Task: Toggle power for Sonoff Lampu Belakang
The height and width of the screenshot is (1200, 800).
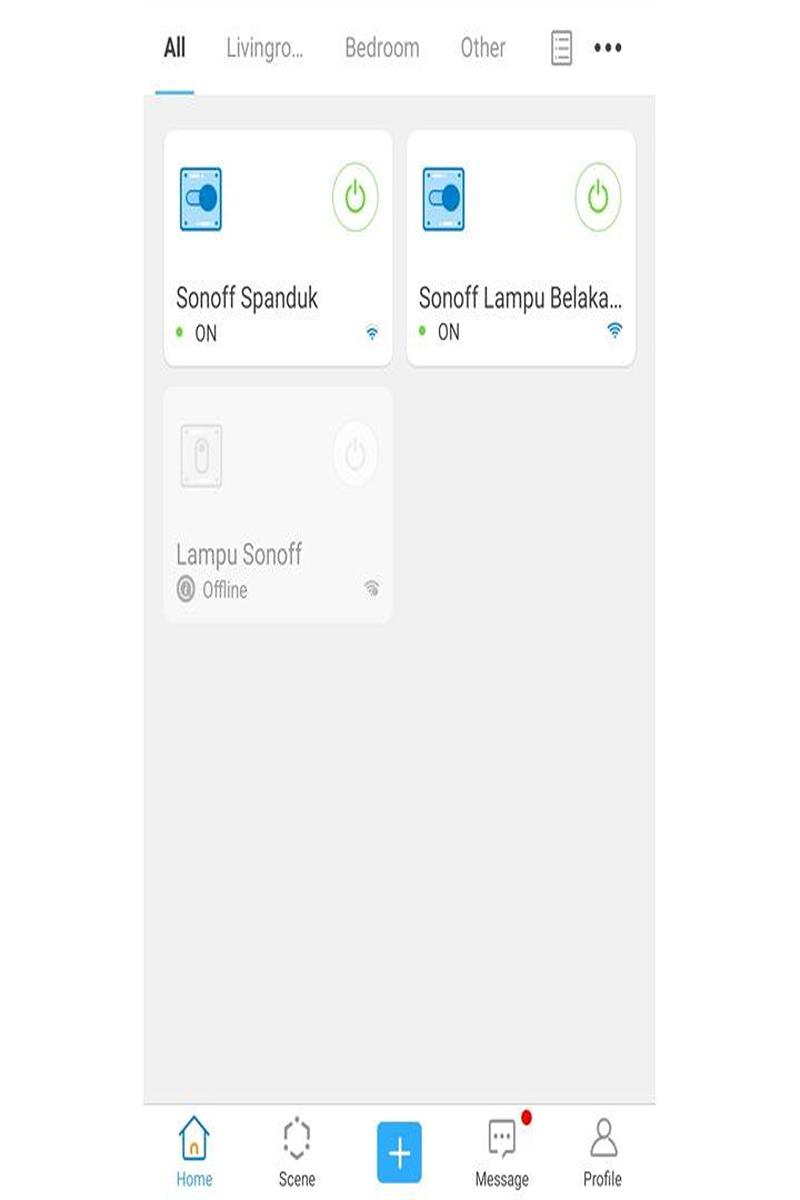Action: pos(598,198)
